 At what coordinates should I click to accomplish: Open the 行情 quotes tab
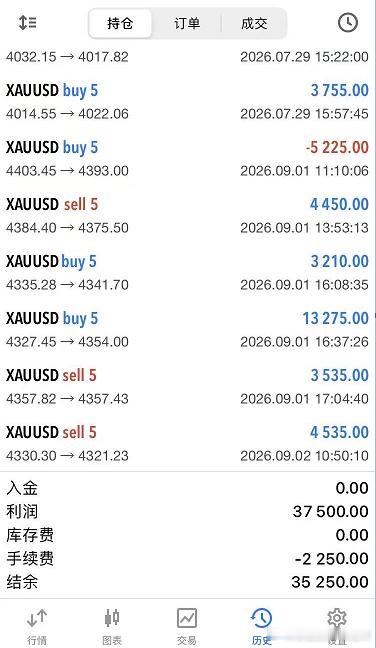tap(37, 626)
